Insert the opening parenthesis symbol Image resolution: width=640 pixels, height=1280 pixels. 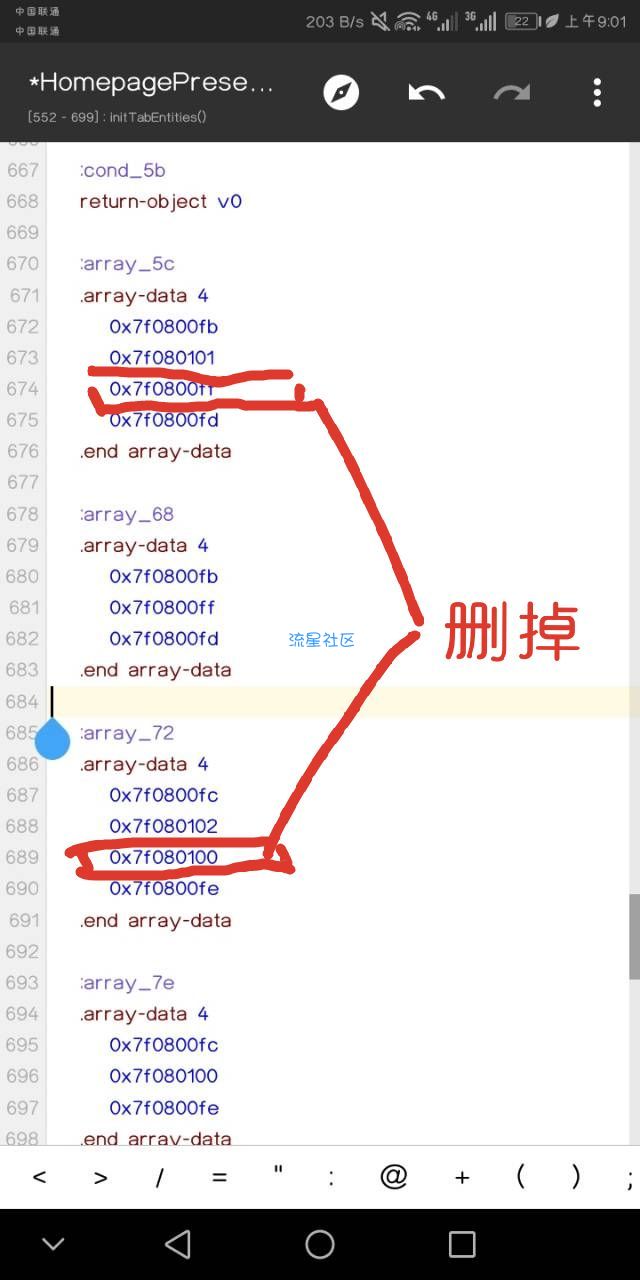[x=521, y=1177]
